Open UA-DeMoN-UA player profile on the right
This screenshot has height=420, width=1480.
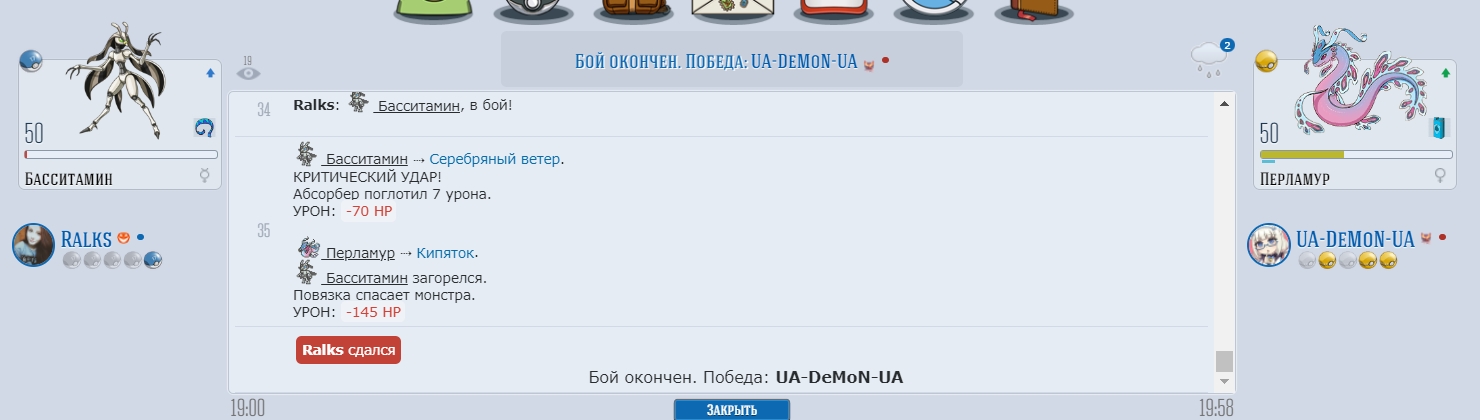click(x=1354, y=239)
